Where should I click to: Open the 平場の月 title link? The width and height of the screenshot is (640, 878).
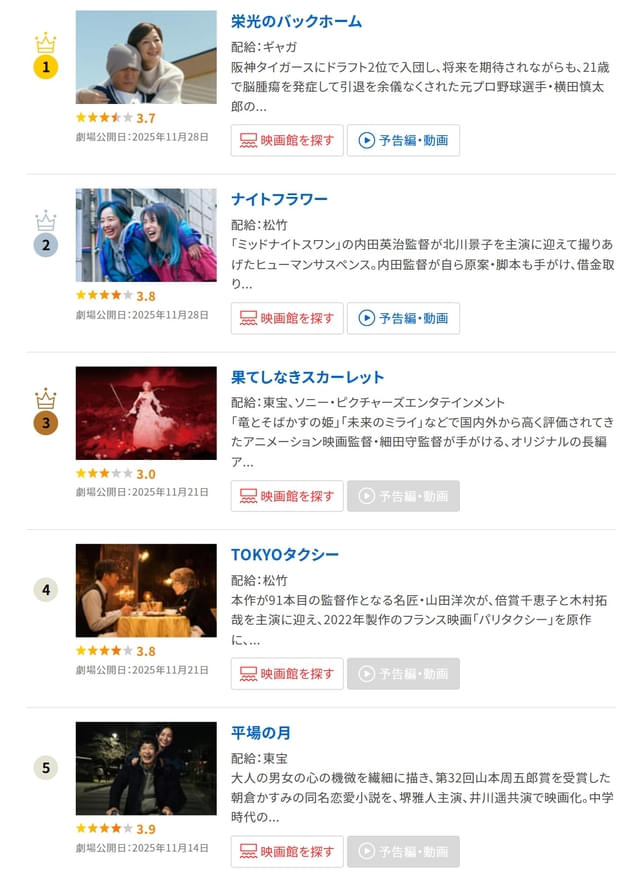coord(261,733)
